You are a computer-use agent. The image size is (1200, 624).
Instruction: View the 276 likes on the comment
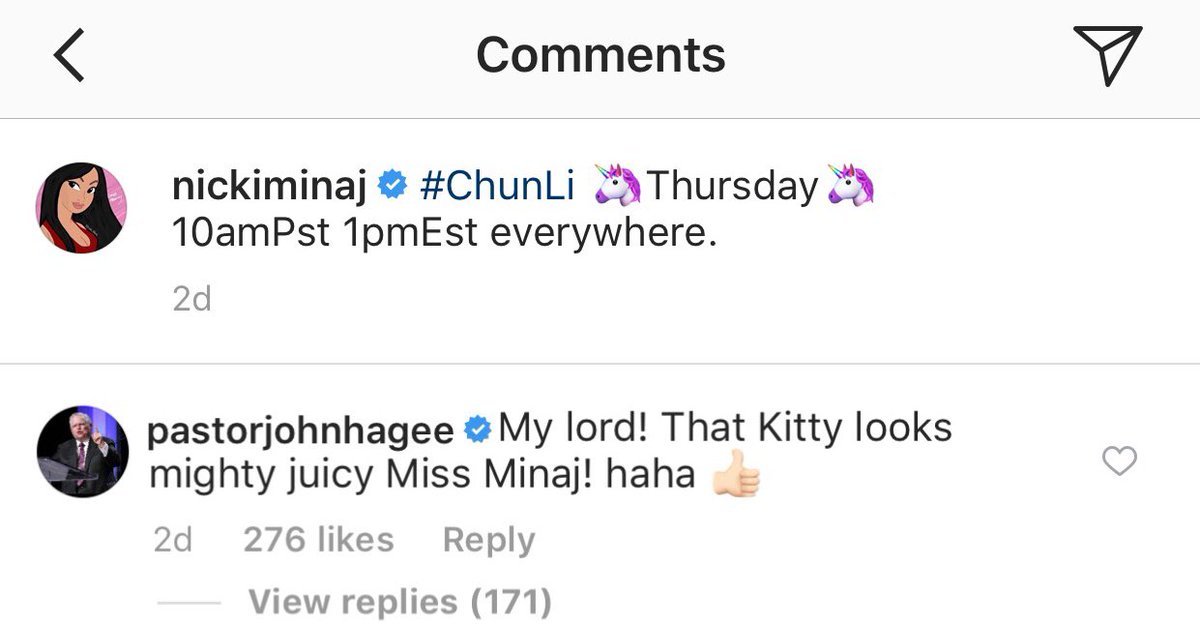click(x=318, y=541)
